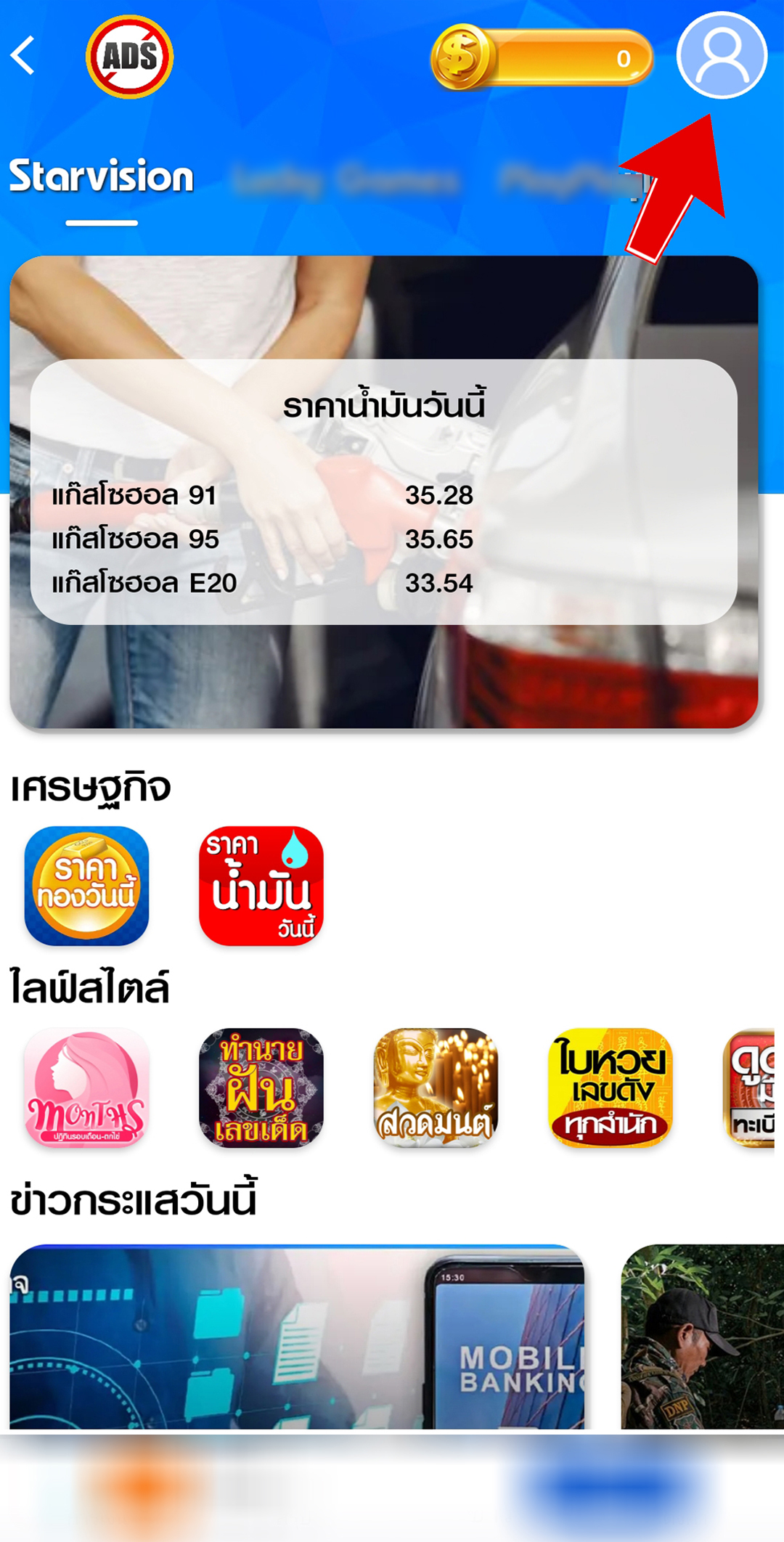784x1542 pixels.
Task: Switch to the Starvision tab
Action: pyautogui.click(x=101, y=177)
